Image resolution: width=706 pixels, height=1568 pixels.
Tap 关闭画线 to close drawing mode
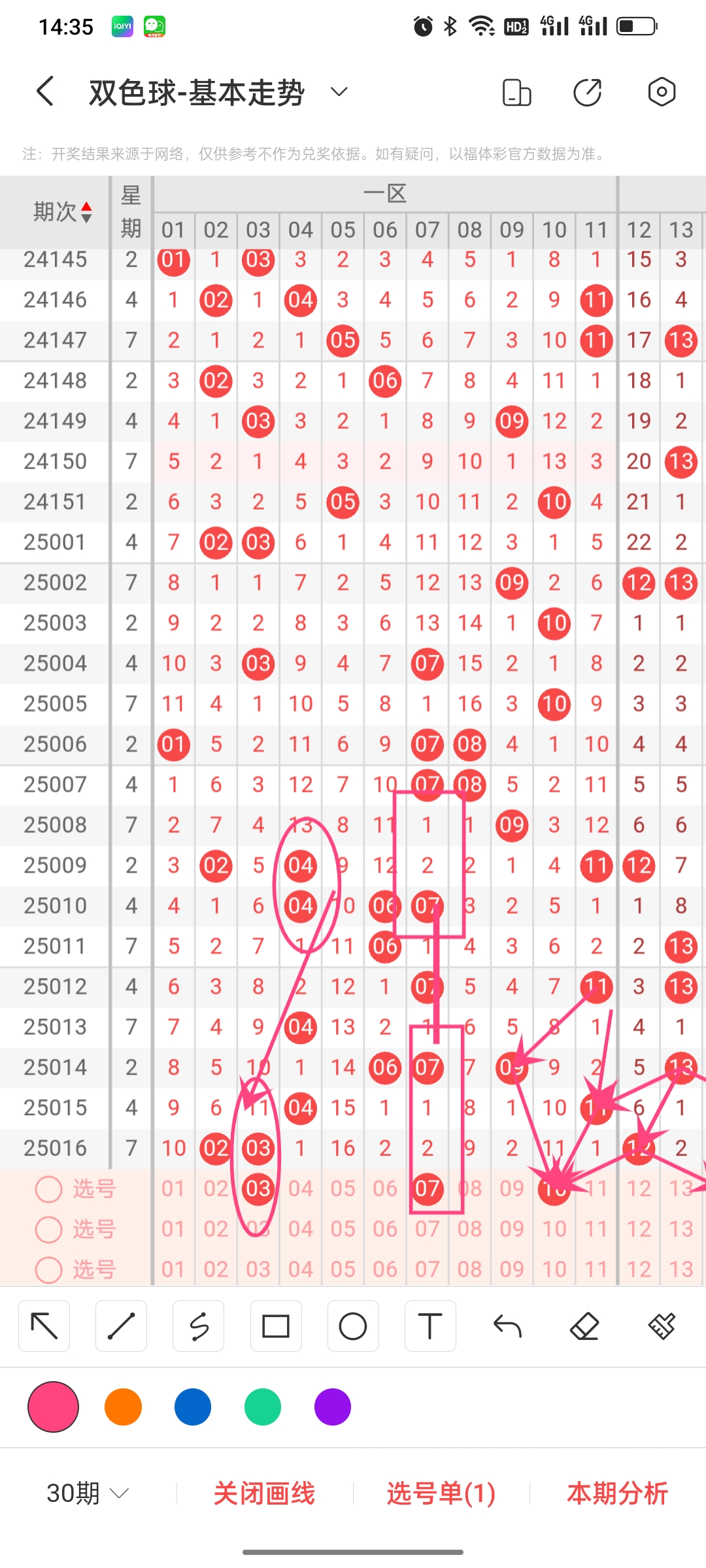pyautogui.click(x=265, y=1494)
